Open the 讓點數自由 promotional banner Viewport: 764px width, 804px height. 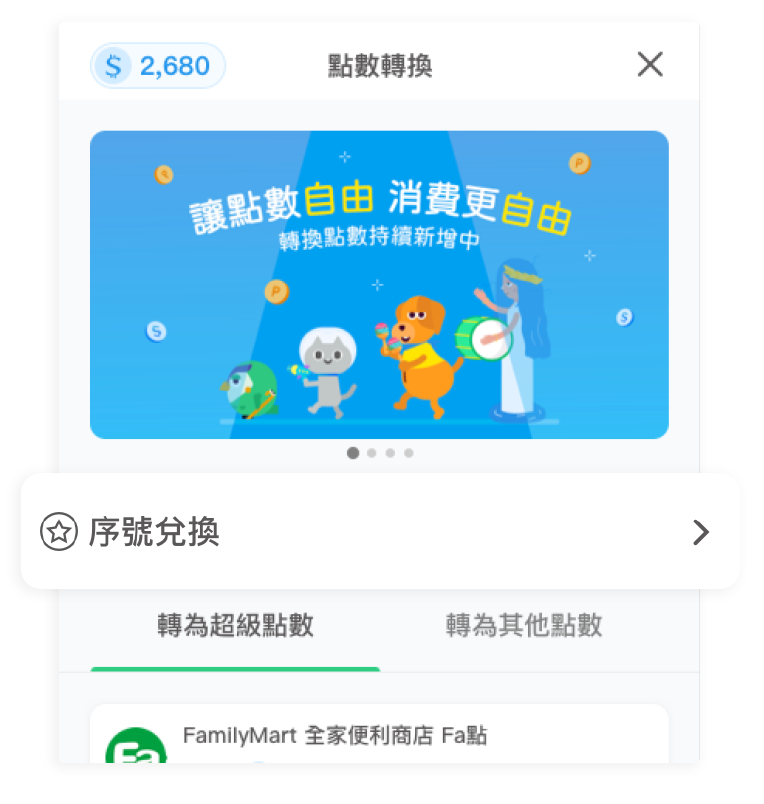coord(379,285)
